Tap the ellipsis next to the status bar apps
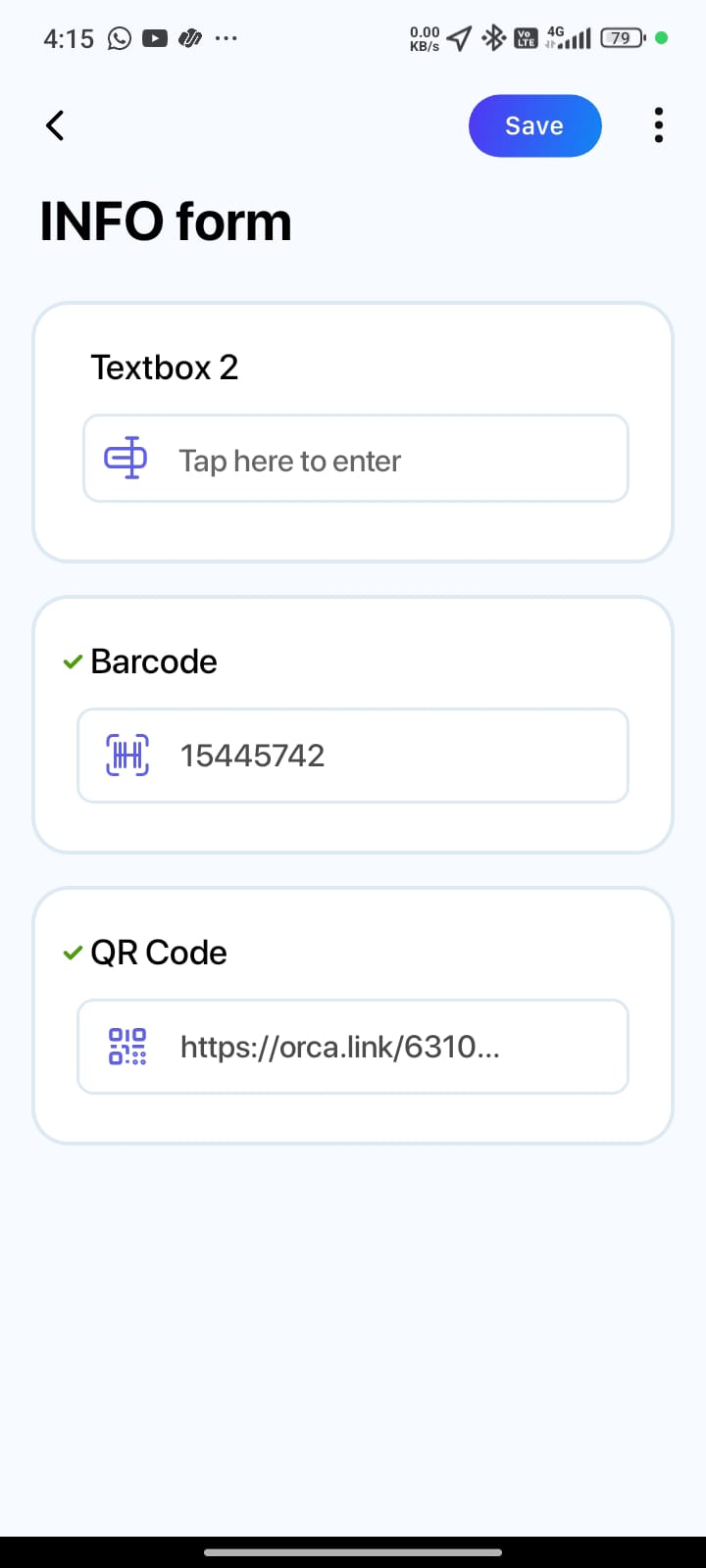Image resolution: width=706 pixels, height=1568 pixels. point(226,38)
